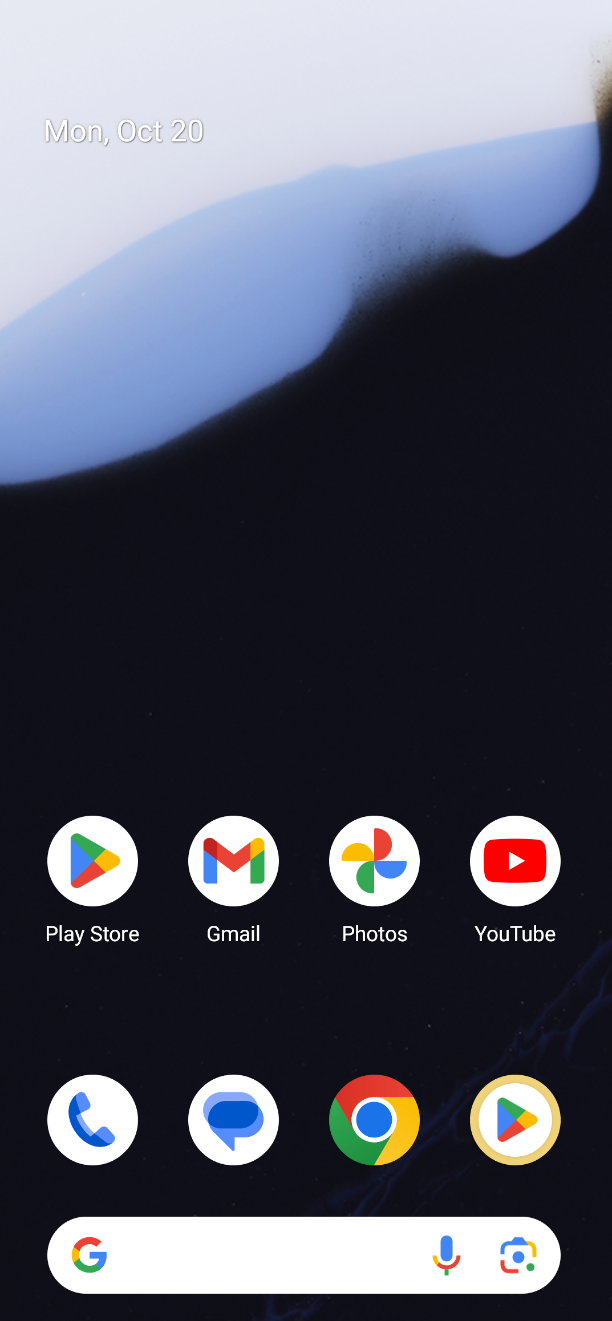Open the Messages app in the dock
612x1321 pixels.
click(x=233, y=1120)
